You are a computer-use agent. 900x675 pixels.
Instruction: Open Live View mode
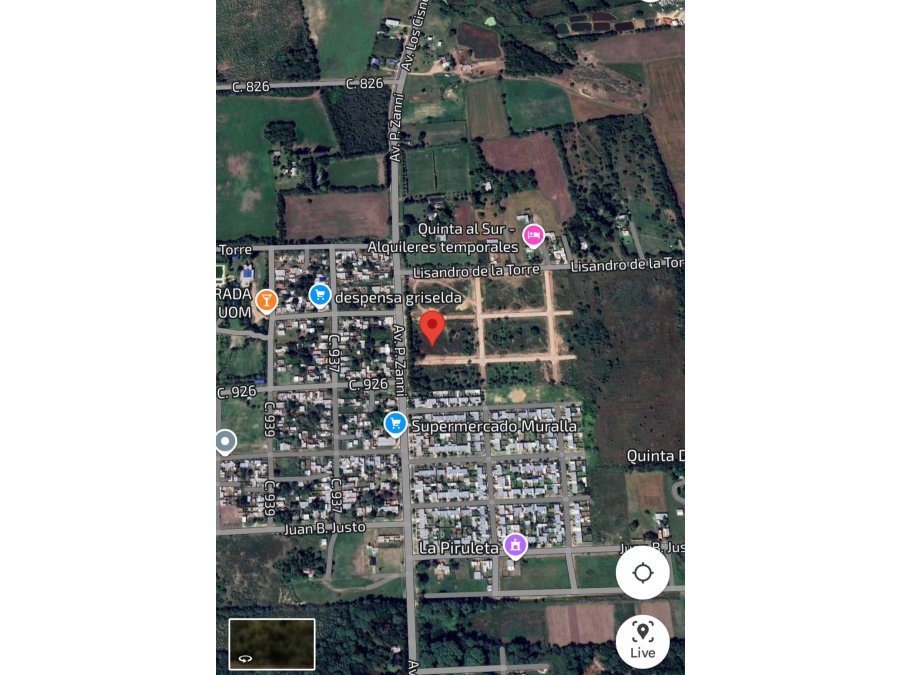click(642, 641)
